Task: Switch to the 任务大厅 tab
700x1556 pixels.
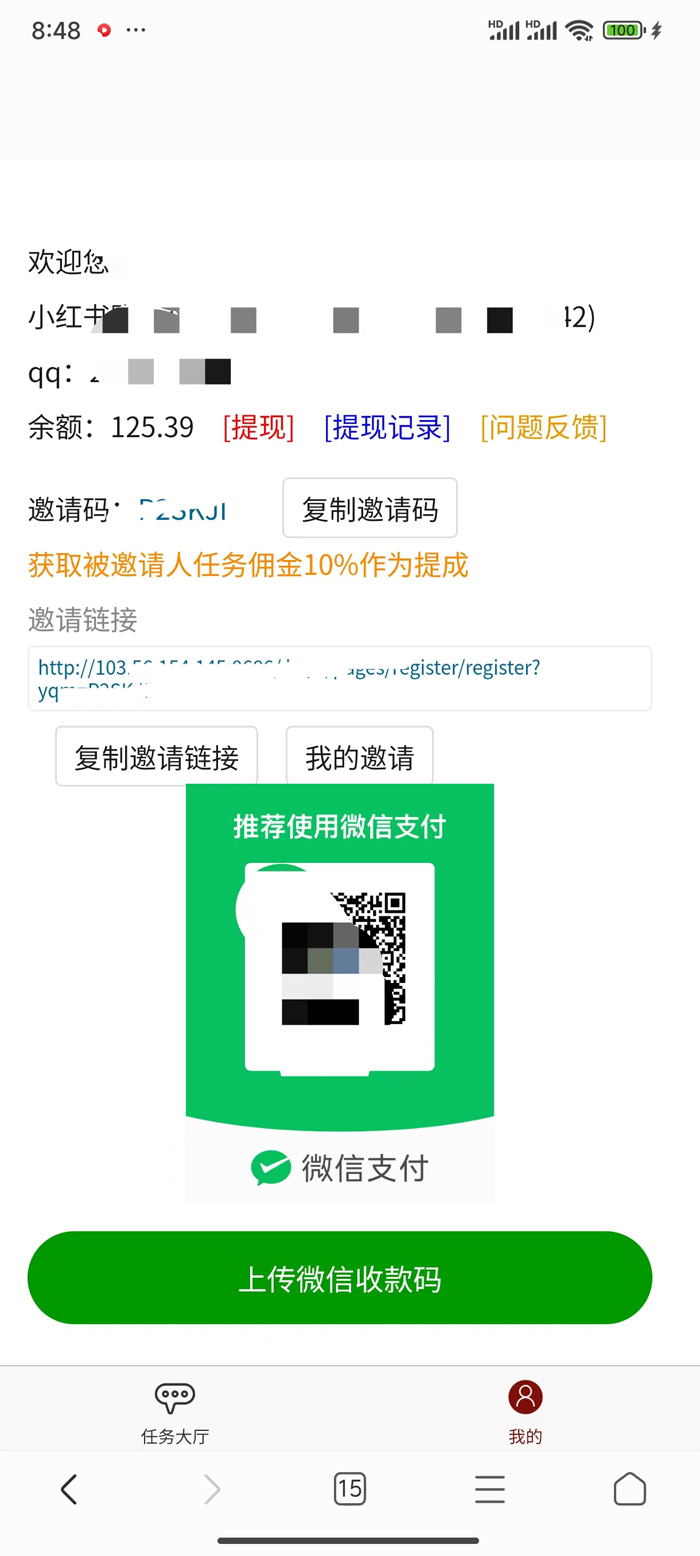Action: pyautogui.click(x=175, y=1410)
